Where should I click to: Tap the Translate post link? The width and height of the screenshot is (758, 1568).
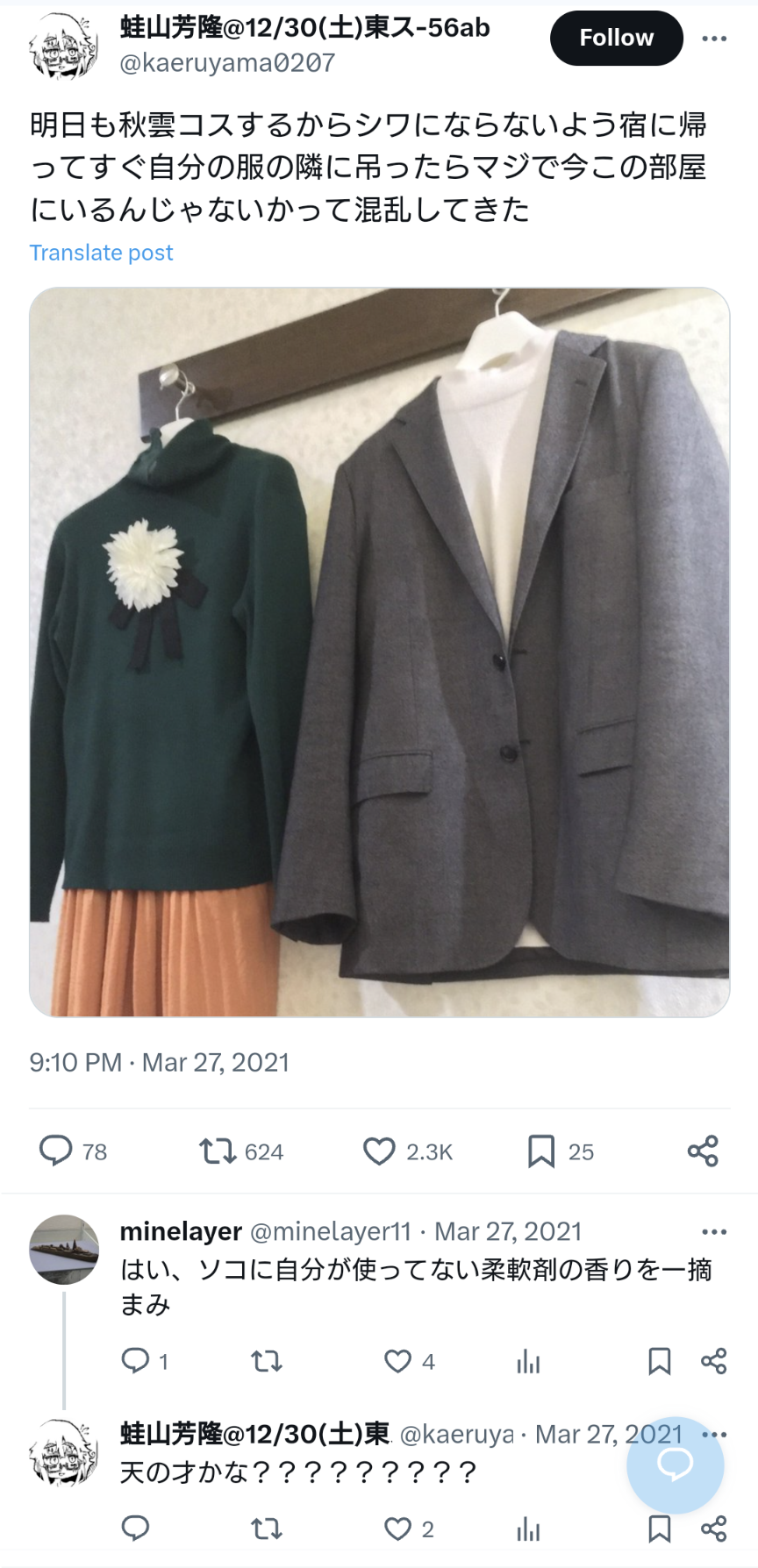(x=101, y=253)
